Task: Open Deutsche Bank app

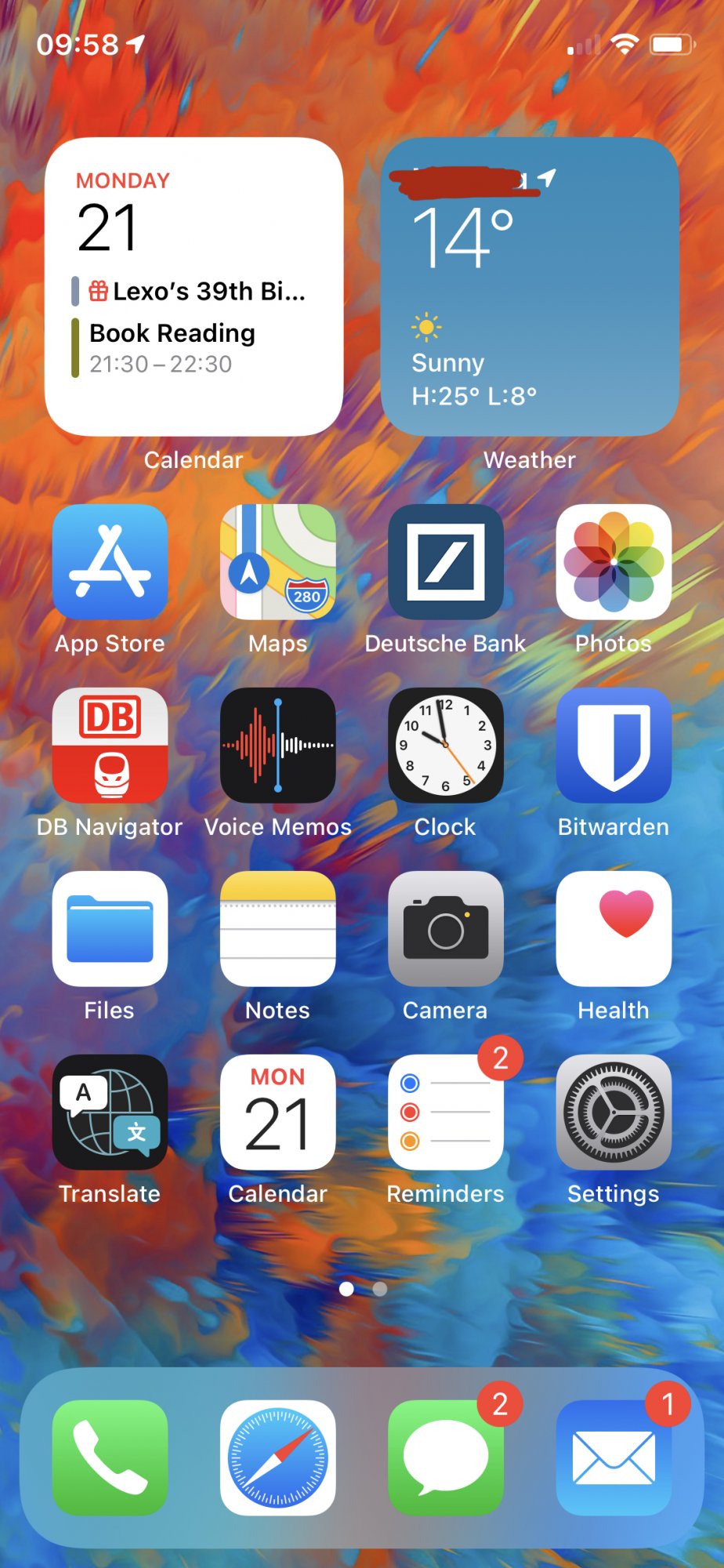Action: 445,562
